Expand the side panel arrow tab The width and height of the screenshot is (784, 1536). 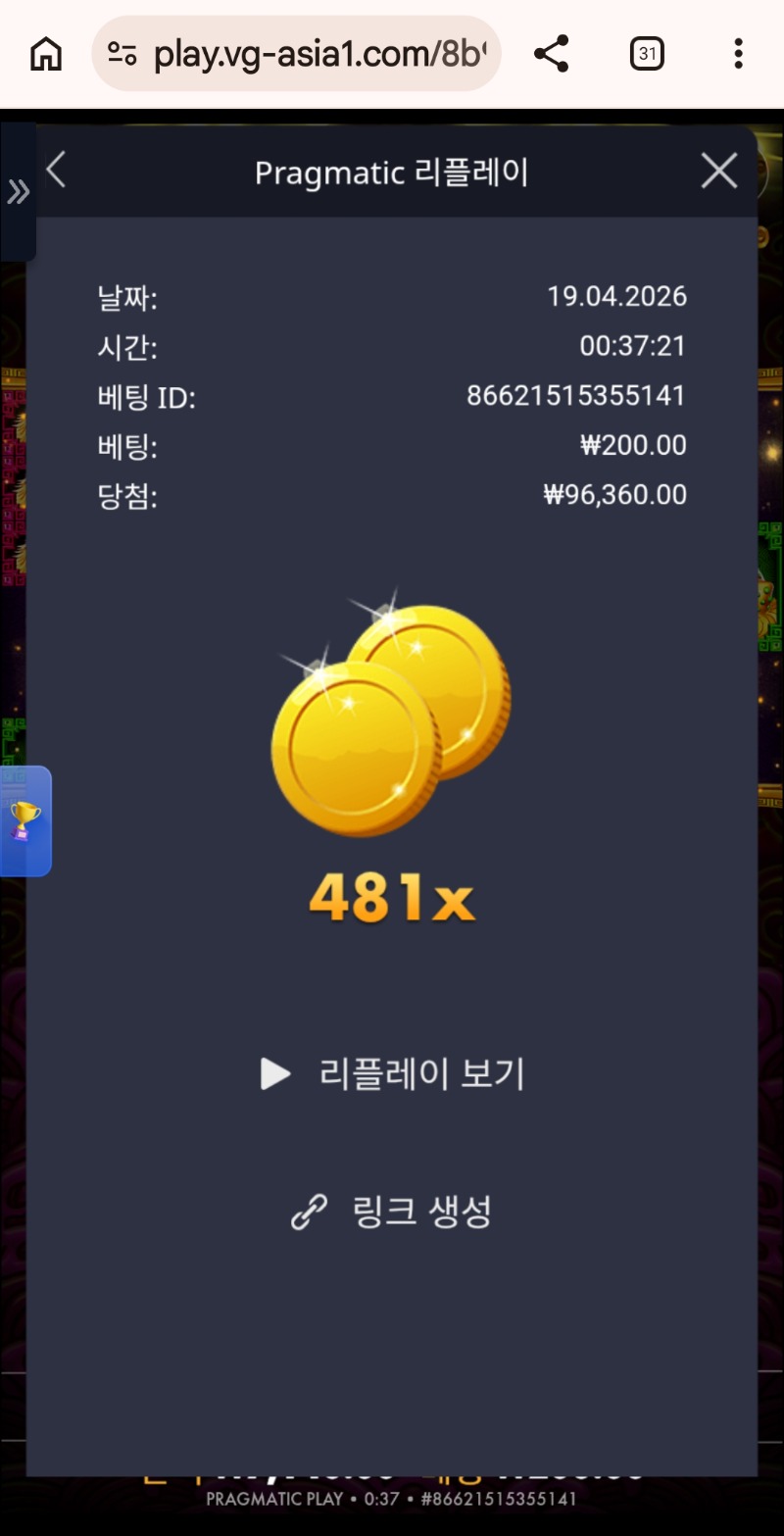coord(18,192)
